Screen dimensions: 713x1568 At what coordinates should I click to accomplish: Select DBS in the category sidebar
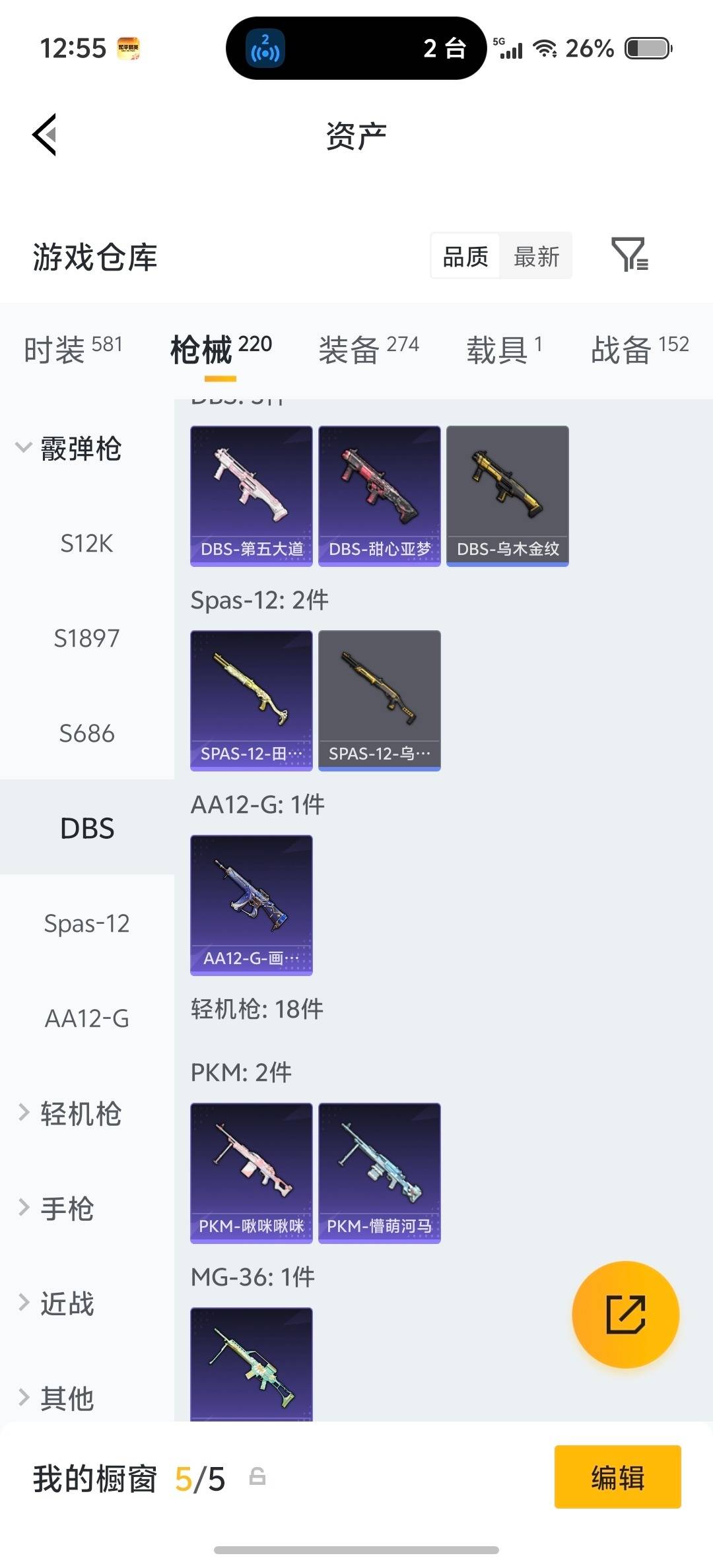pos(86,827)
